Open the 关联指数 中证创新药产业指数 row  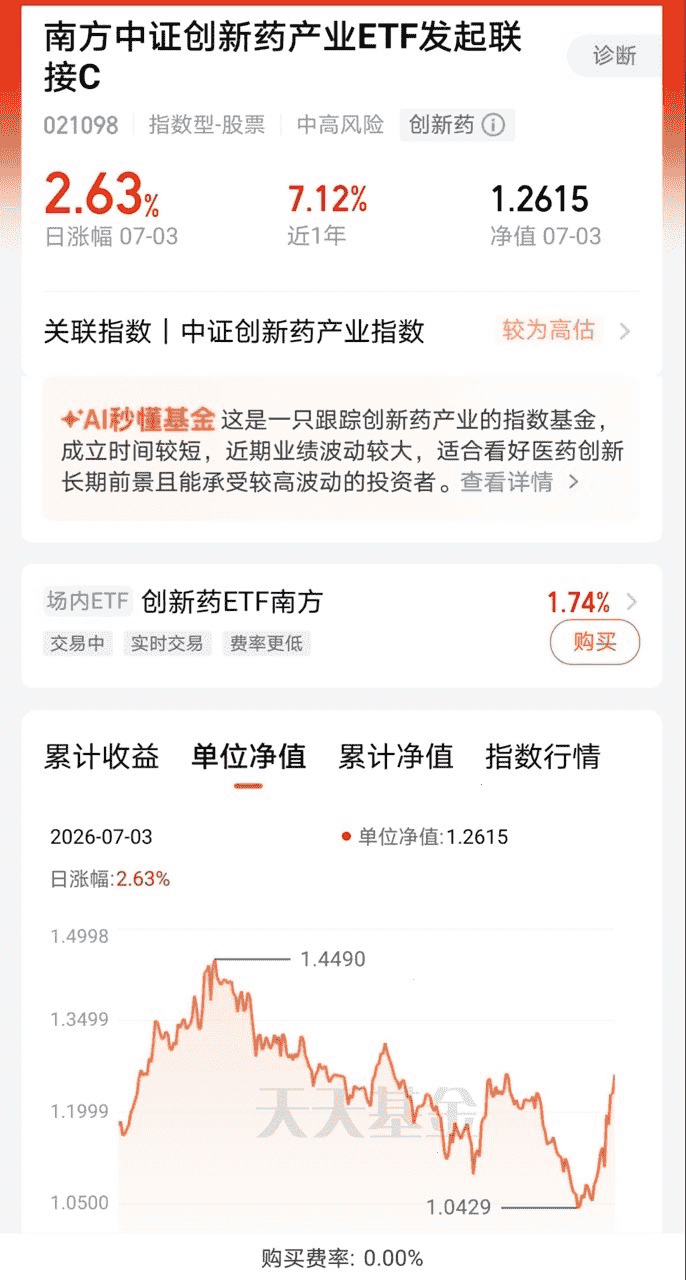click(x=342, y=331)
